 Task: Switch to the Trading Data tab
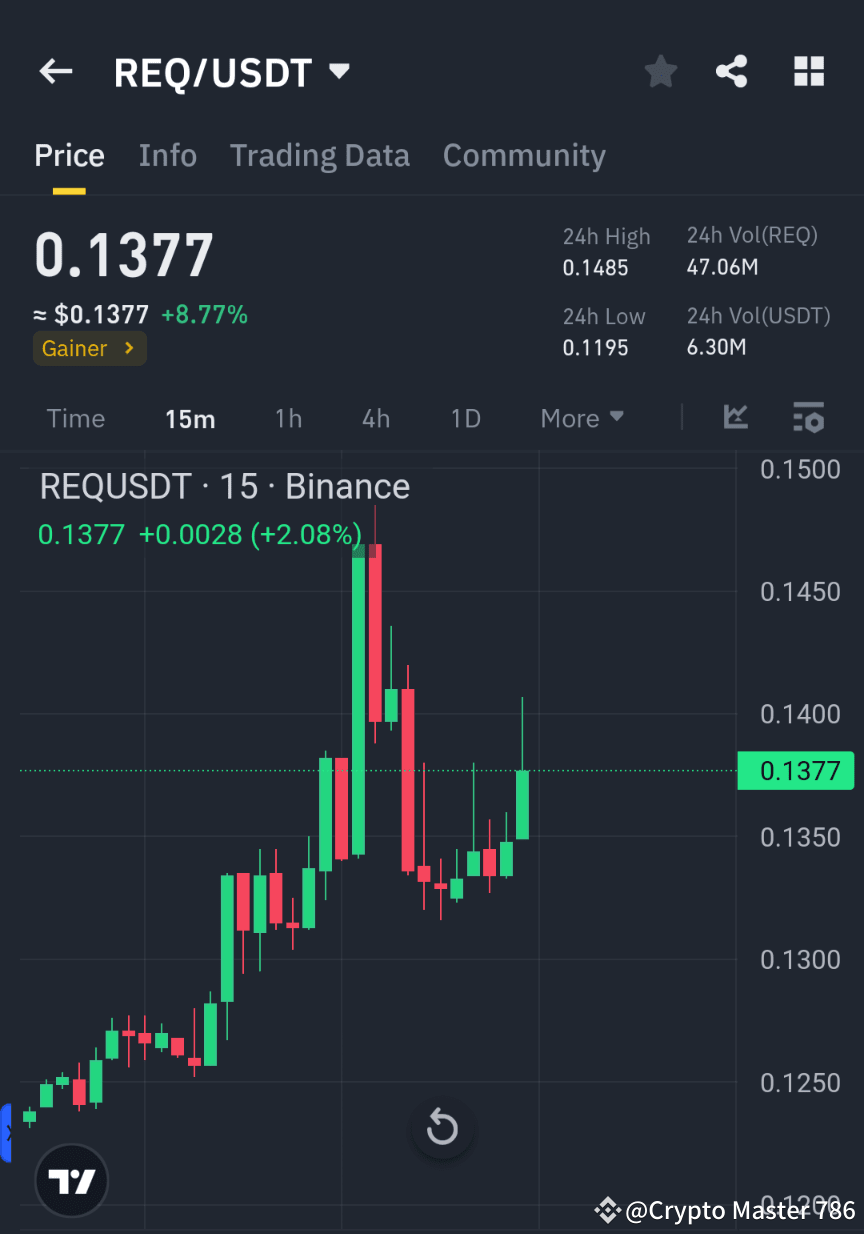(x=320, y=155)
